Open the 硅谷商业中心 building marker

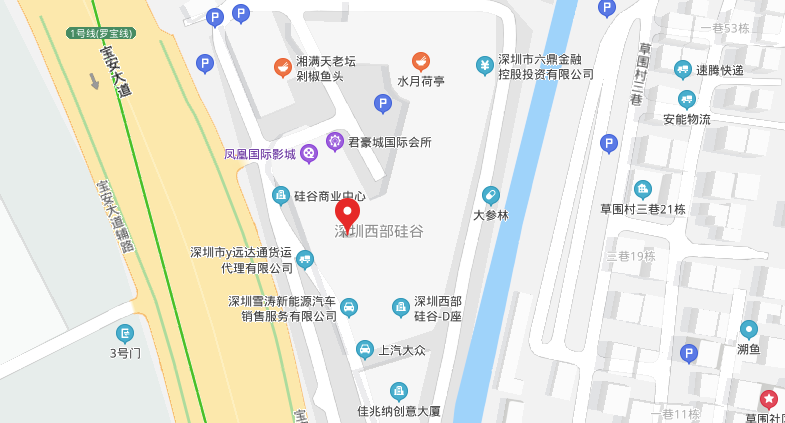coord(281,195)
